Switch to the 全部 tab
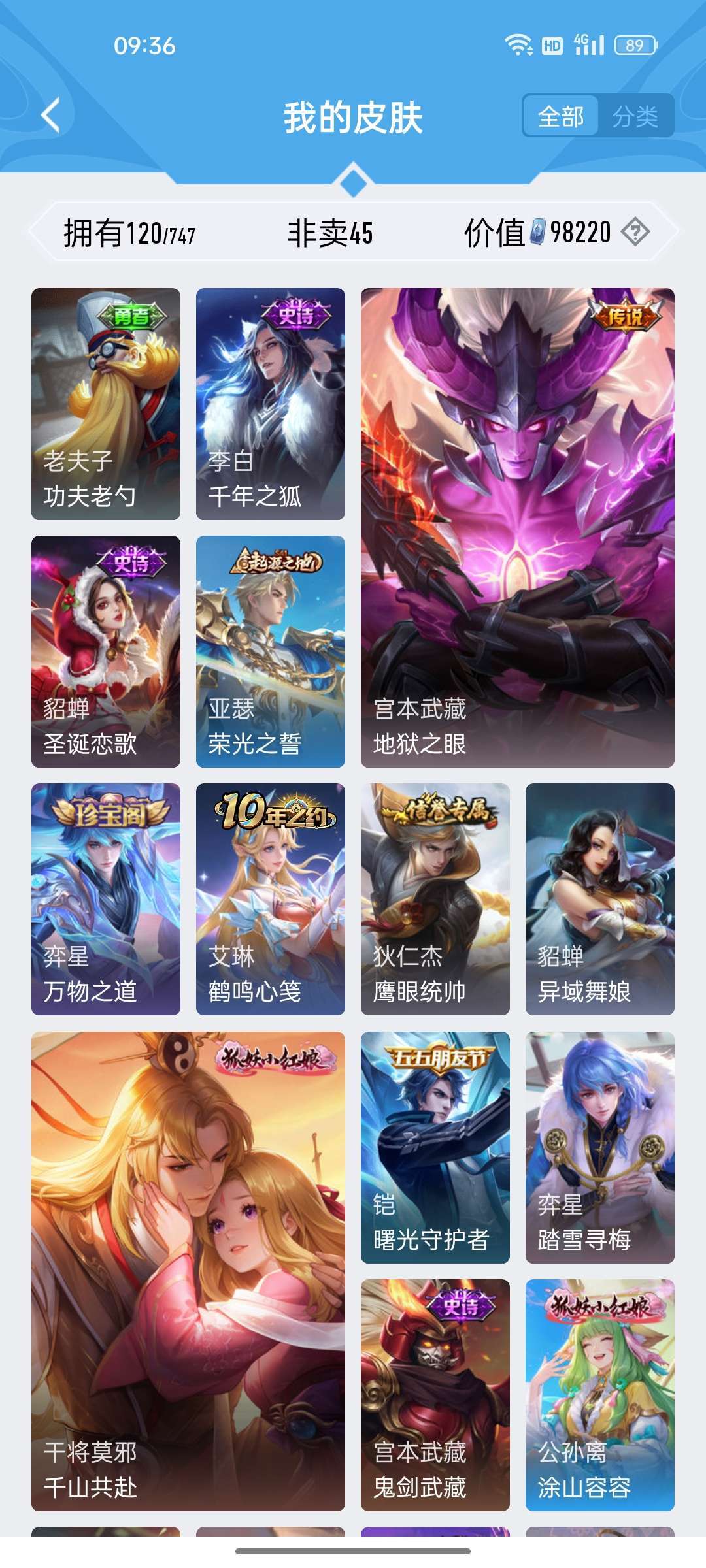The image size is (706, 1568). coord(560,117)
